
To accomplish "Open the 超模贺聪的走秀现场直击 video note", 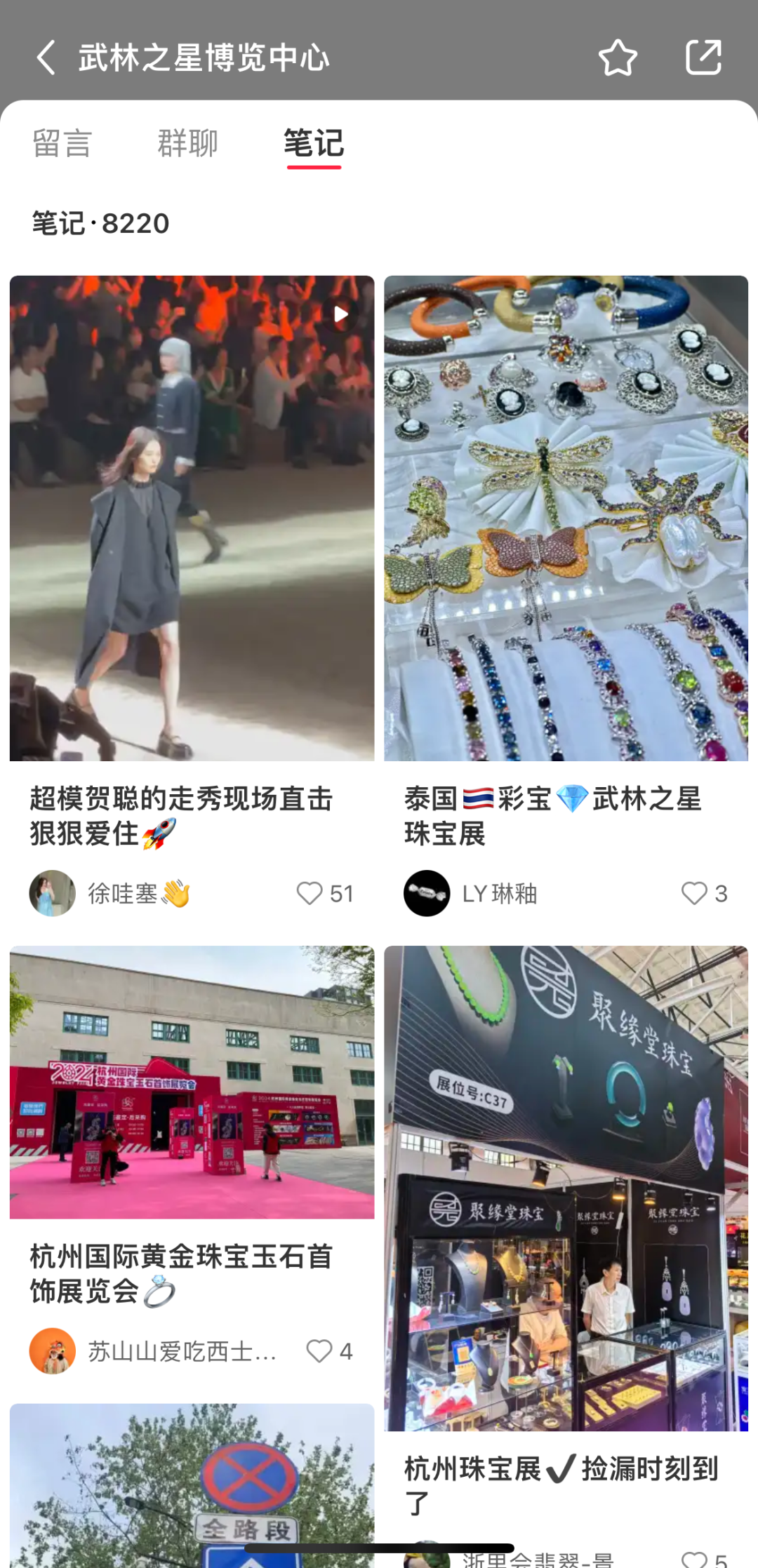I will click(192, 518).
